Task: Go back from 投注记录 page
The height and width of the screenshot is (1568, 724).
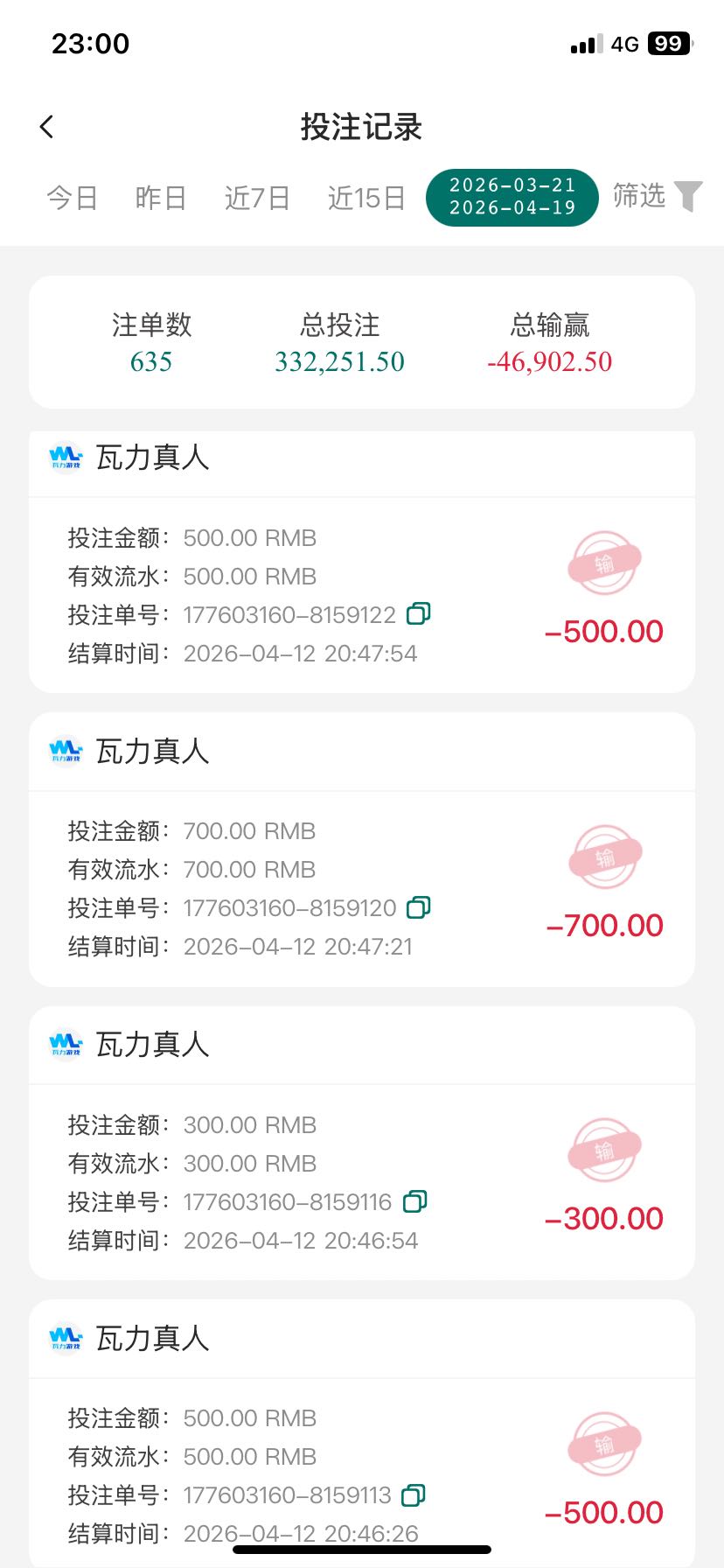Action: point(47,127)
